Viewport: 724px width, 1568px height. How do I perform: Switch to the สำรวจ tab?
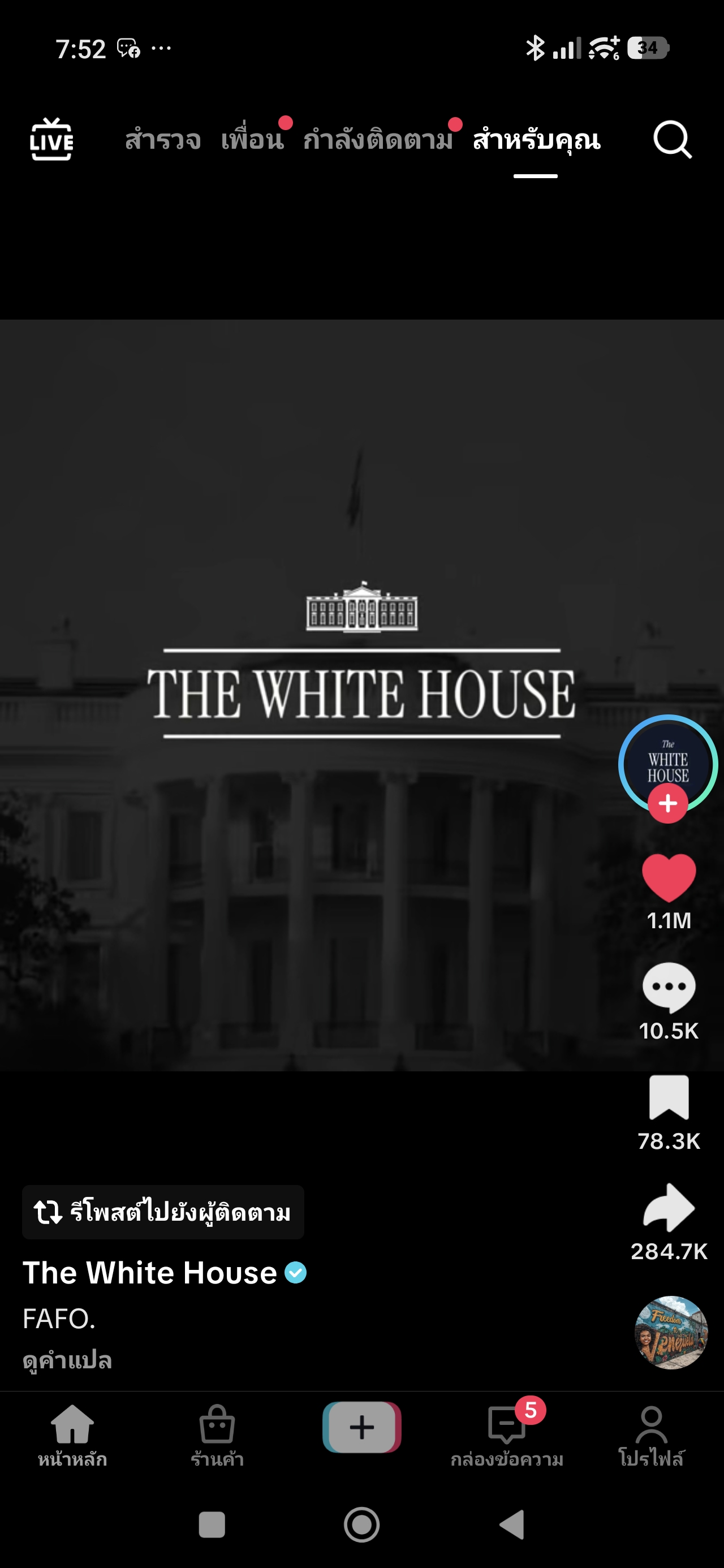tap(162, 140)
